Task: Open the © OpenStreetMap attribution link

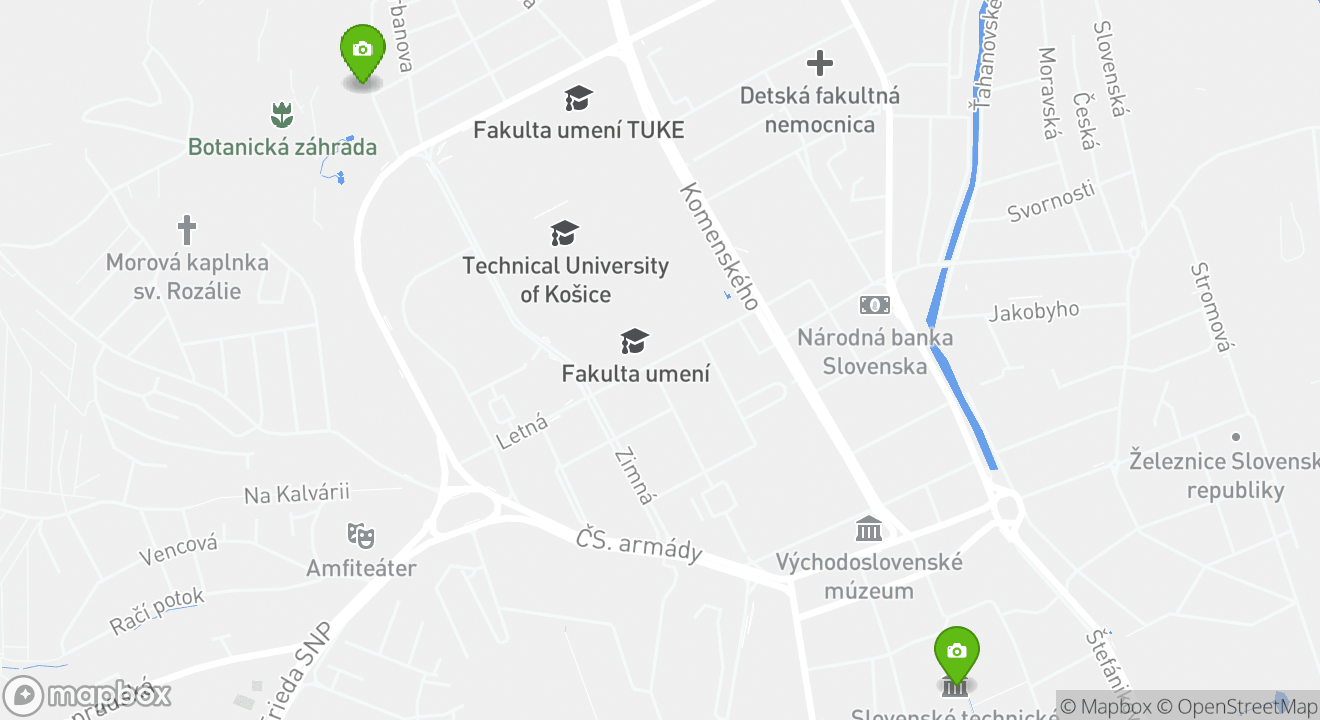Action: pos(1238,706)
